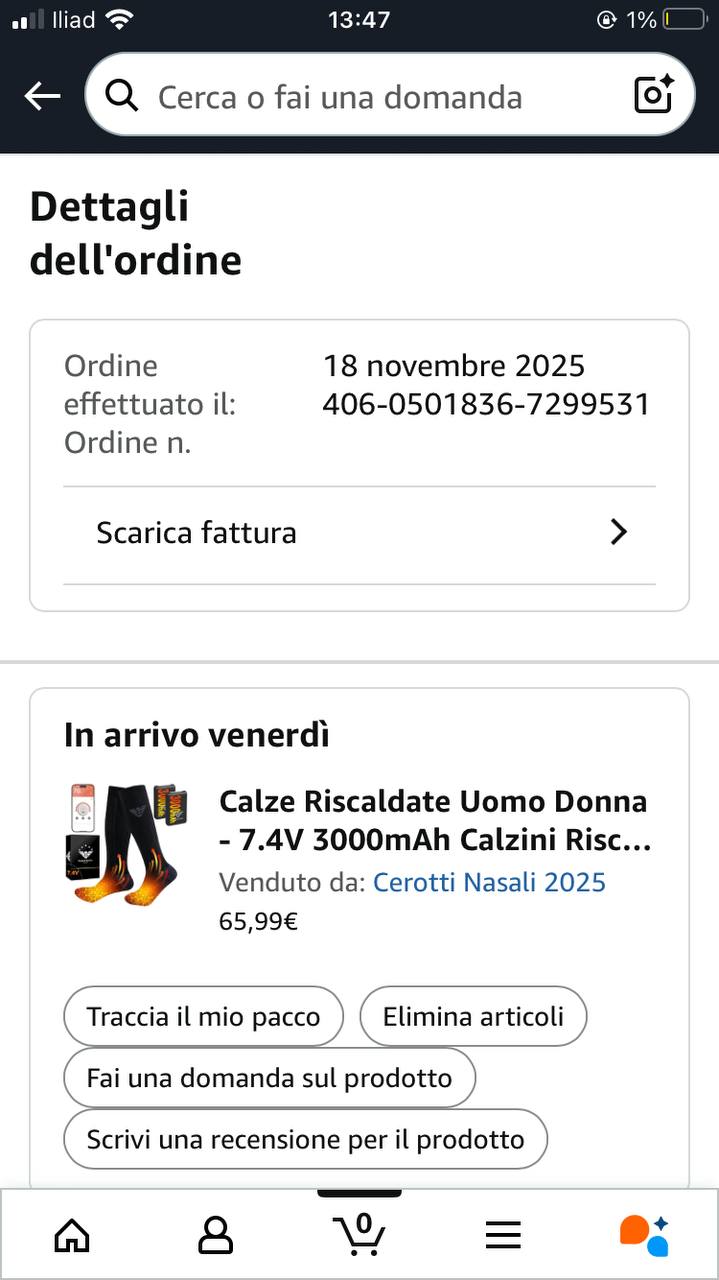This screenshot has width=719, height=1280.
Task: Open the account profile tab
Action: pos(216,1235)
